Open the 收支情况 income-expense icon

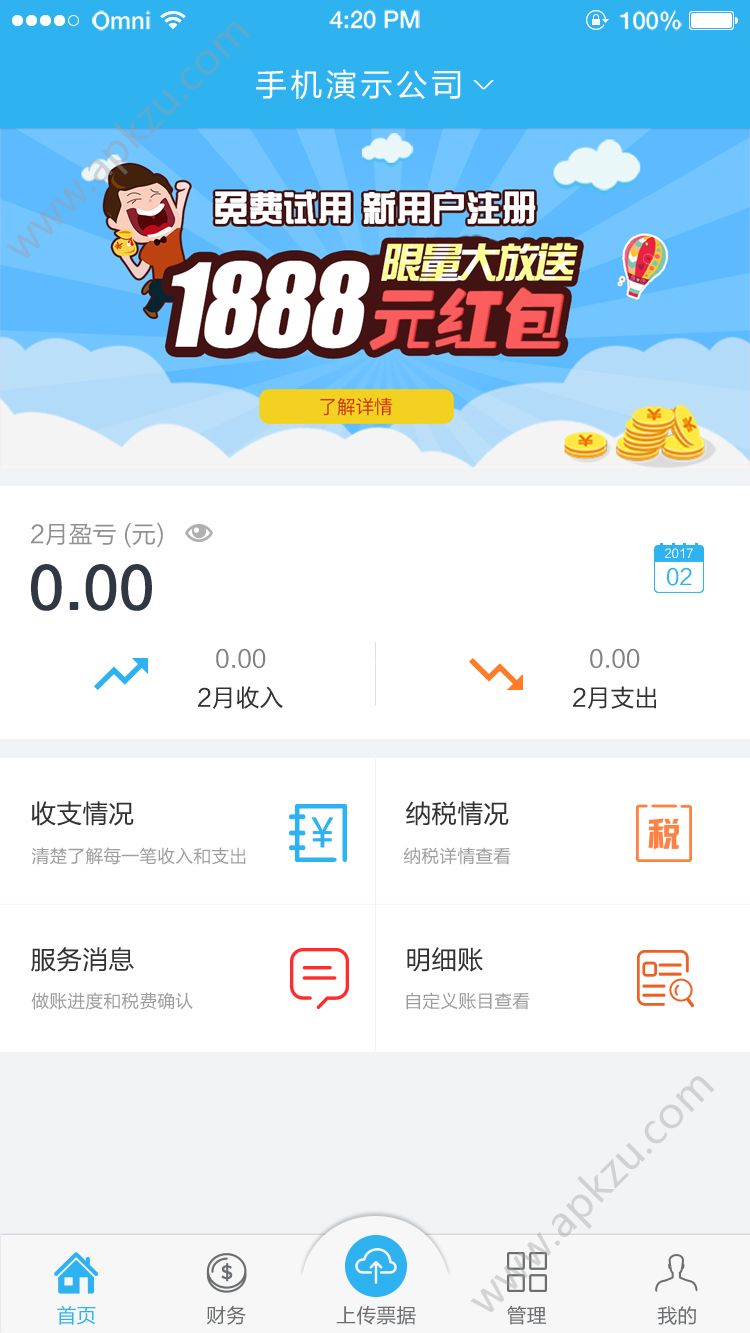pos(318,833)
